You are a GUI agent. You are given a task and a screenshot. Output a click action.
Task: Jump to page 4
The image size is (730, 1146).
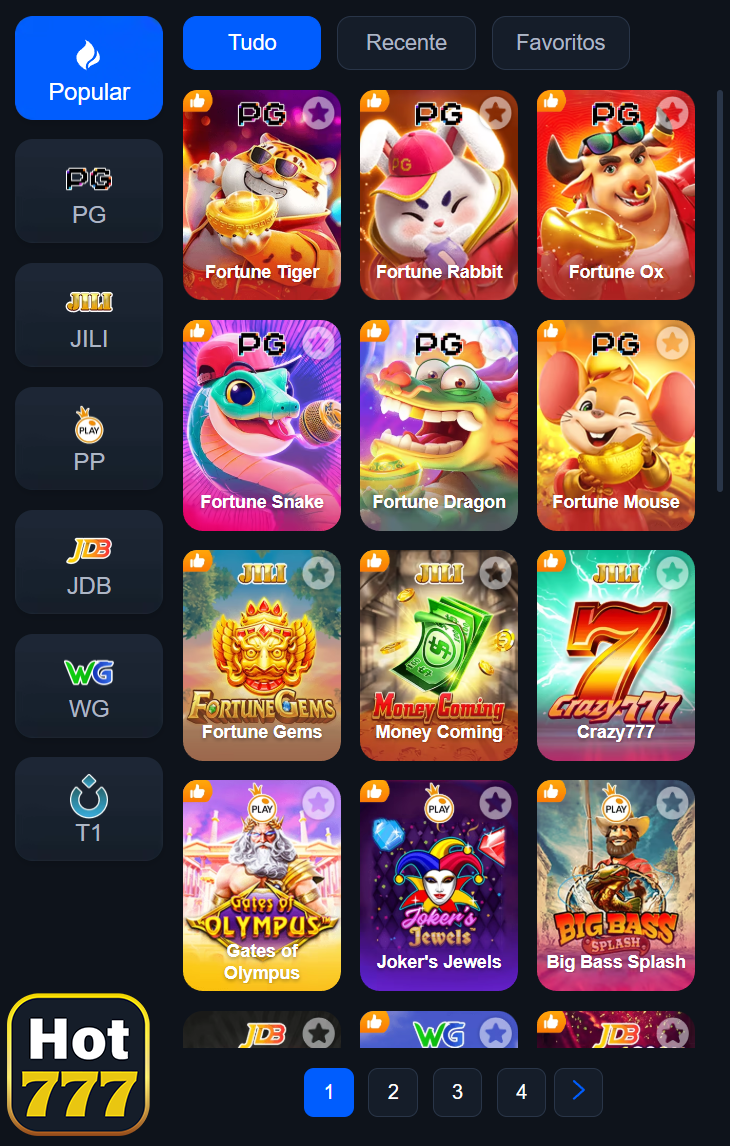click(x=521, y=1092)
